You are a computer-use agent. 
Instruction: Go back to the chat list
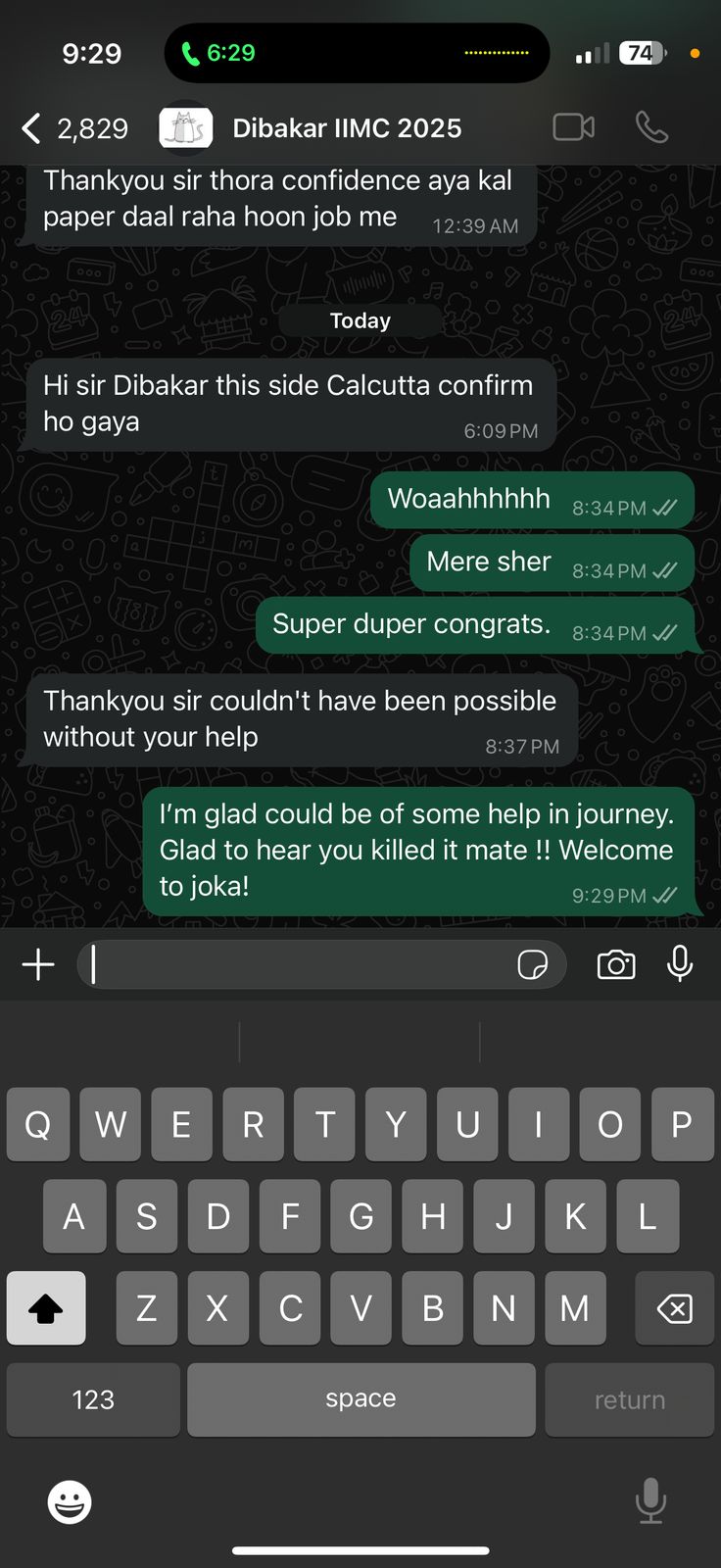tap(33, 128)
